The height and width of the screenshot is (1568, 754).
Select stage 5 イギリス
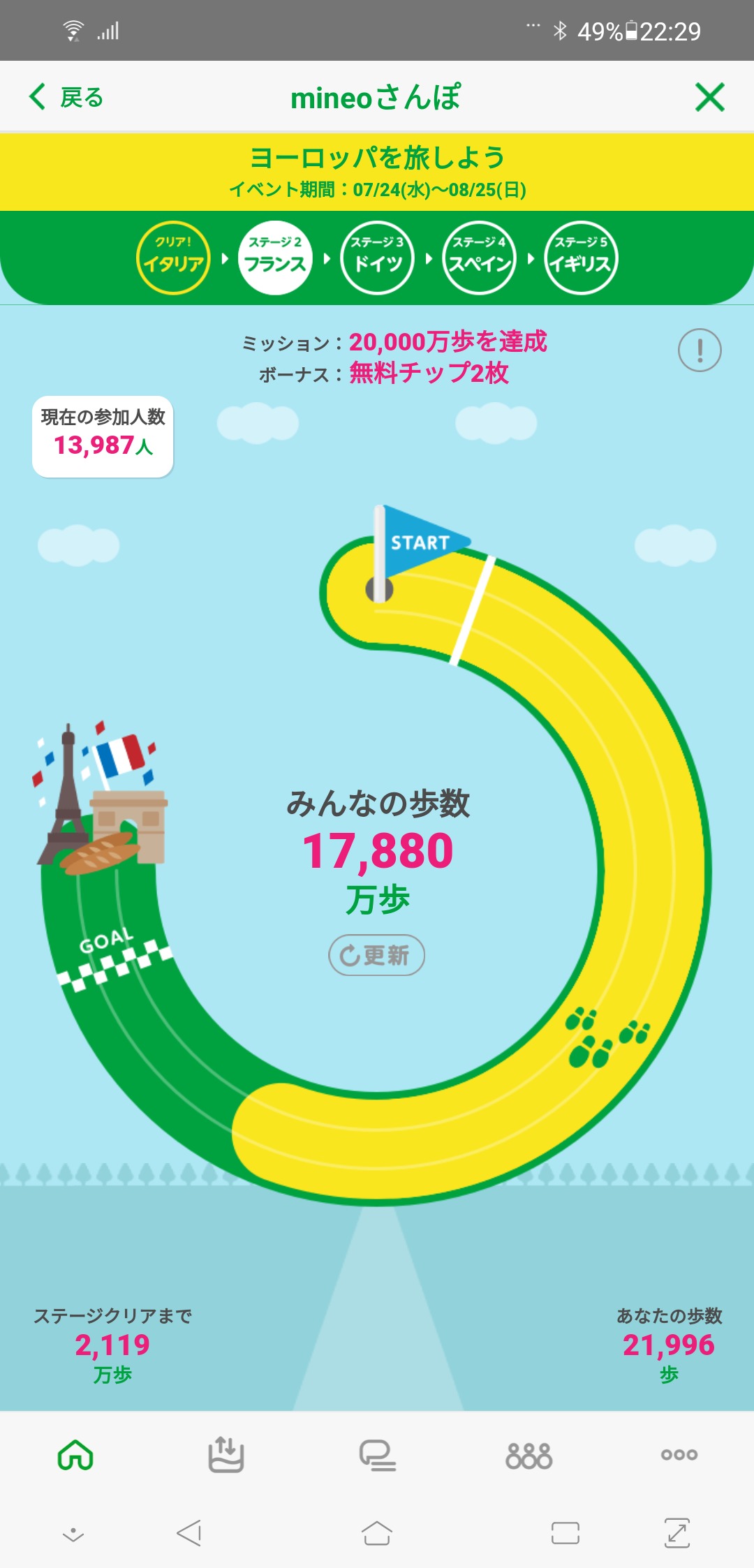[x=581, y=258]
